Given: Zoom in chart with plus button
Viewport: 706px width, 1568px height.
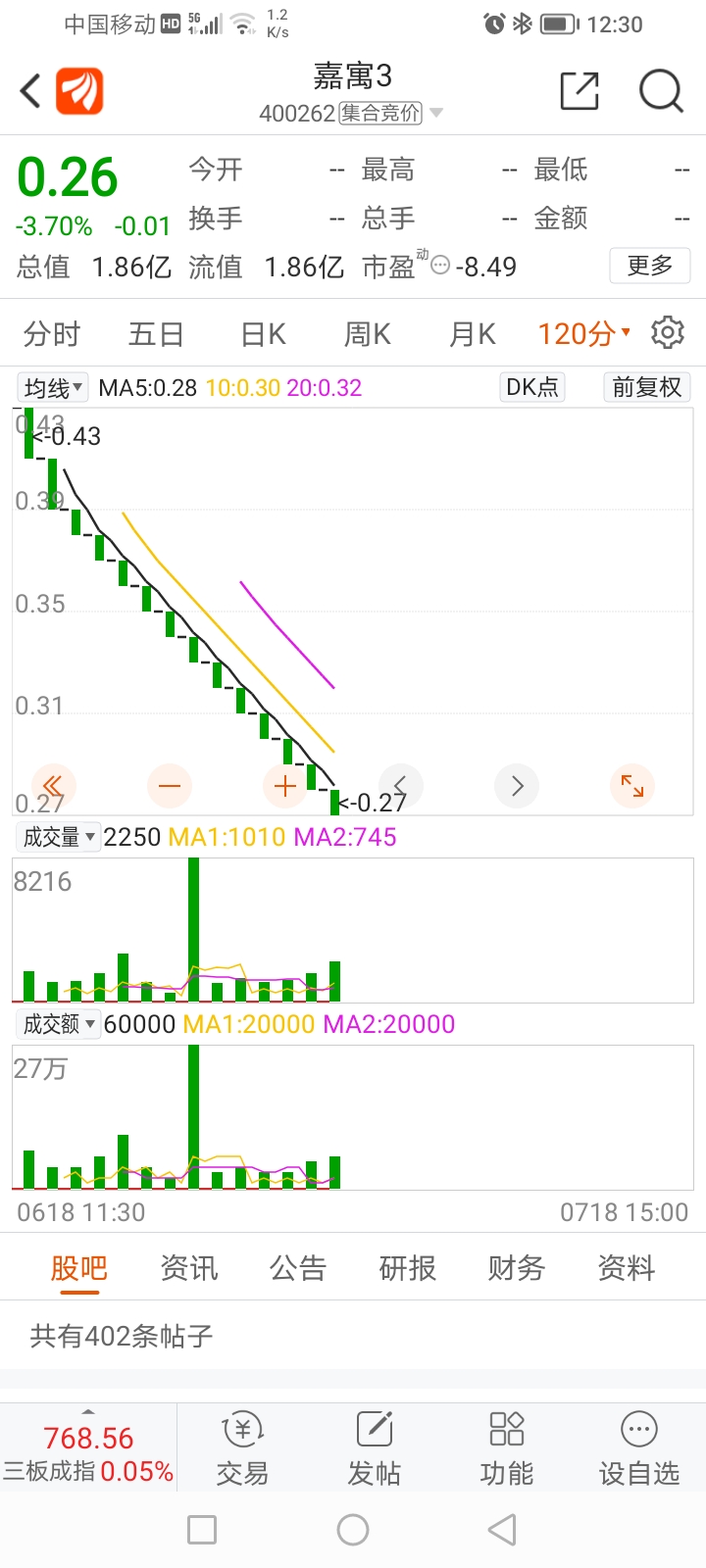Looking at the screenshot, I should point(285,786).
